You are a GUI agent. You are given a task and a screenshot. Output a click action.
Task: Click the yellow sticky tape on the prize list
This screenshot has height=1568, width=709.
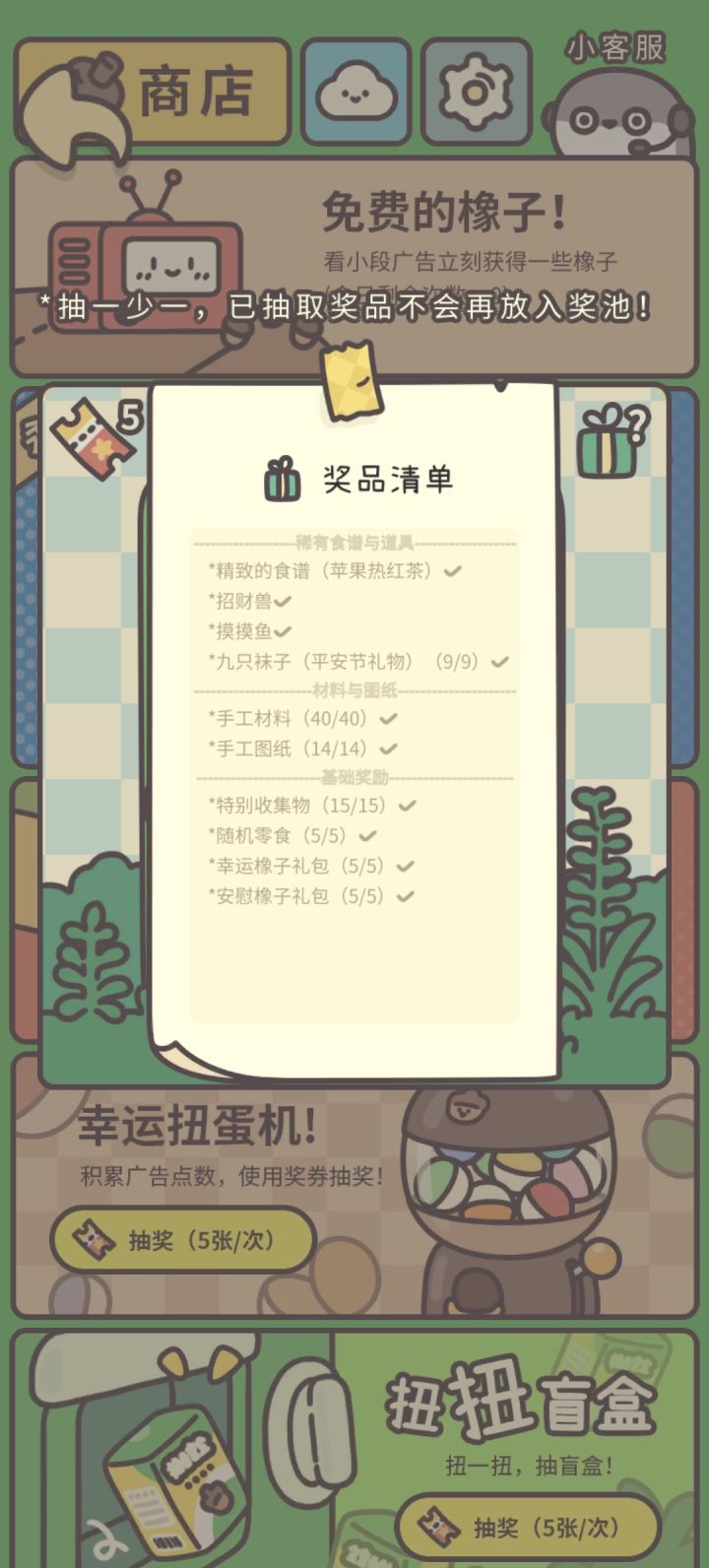tap(353, 379)
